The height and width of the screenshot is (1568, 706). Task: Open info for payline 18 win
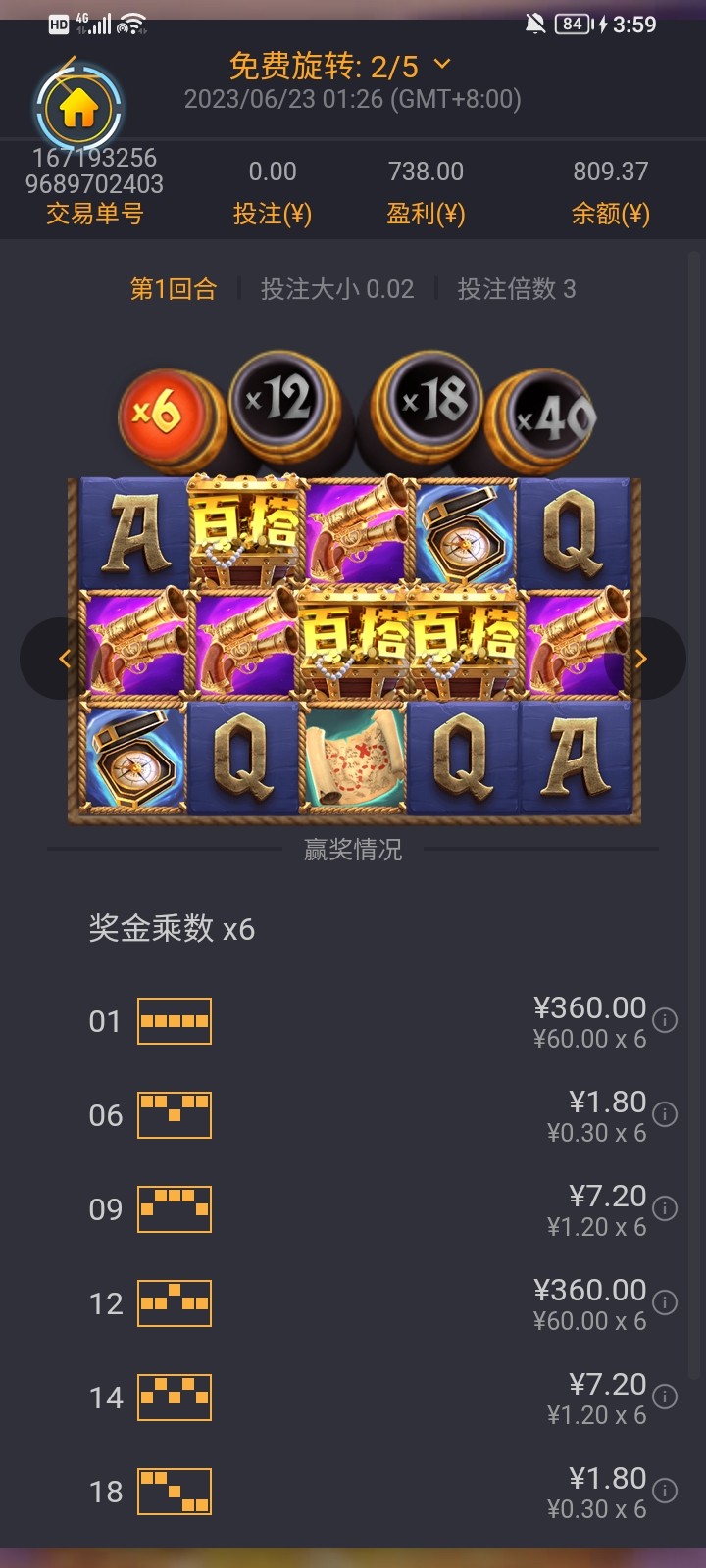tap(665, 1491)
